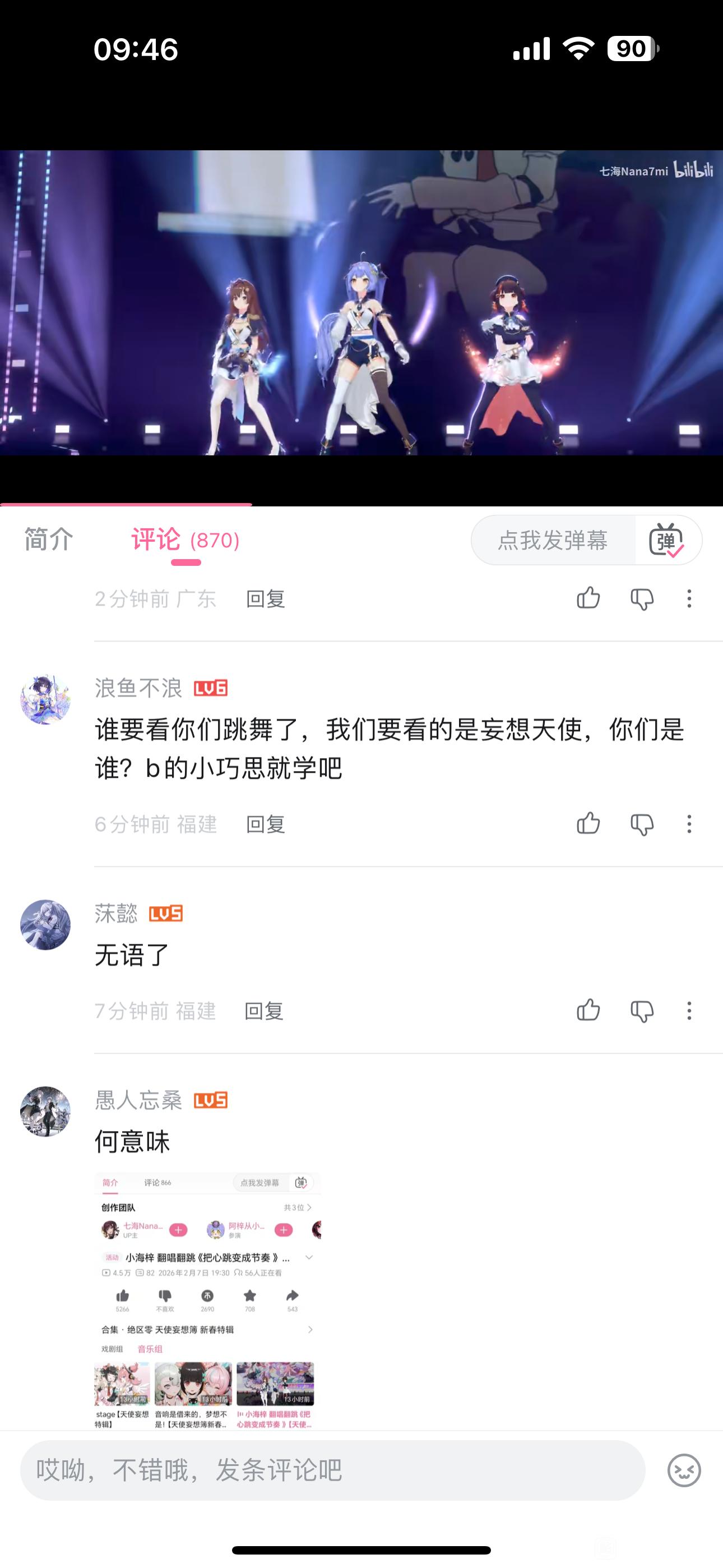
Task: Like 茉懿's comment 无语了
Action: [588, 1011]
